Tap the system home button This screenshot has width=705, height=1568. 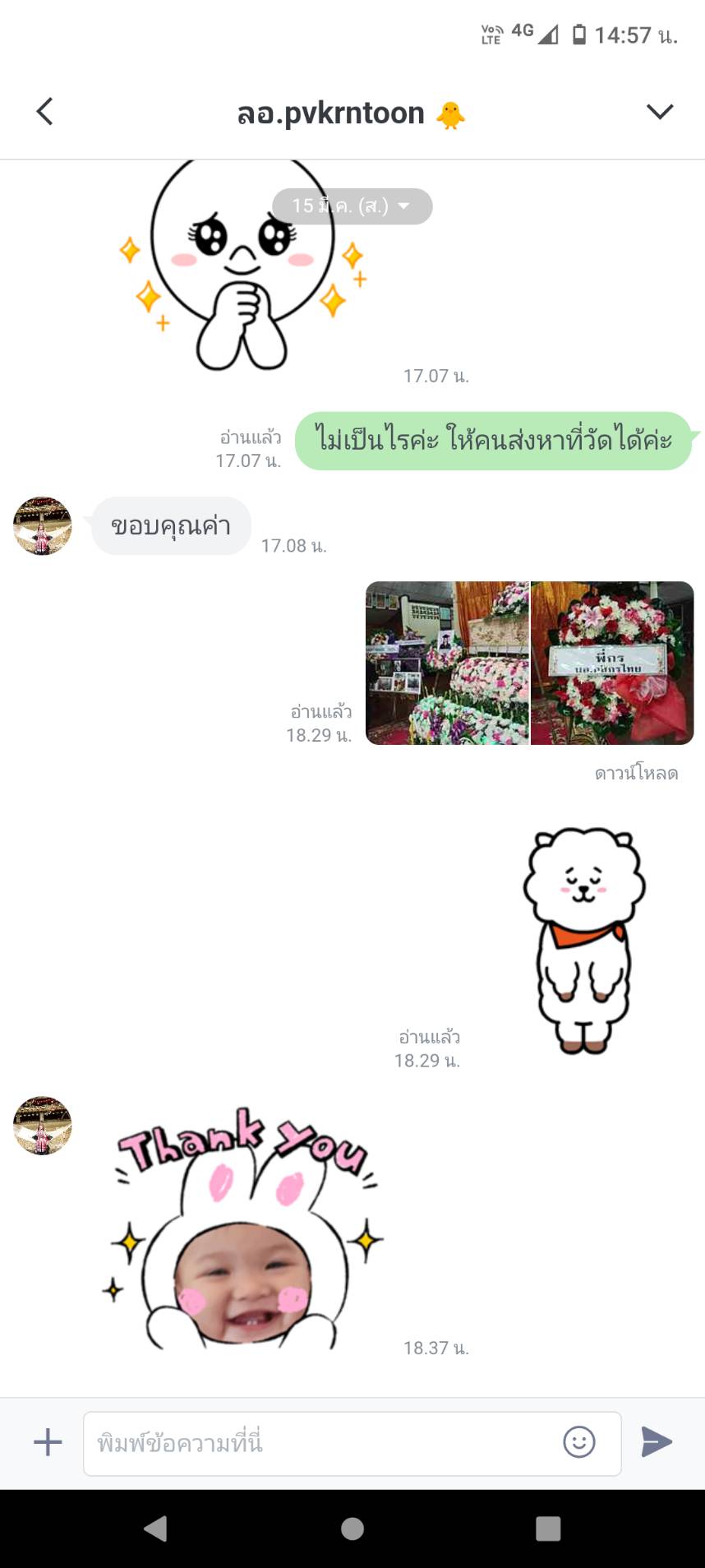pos(352,1529)
